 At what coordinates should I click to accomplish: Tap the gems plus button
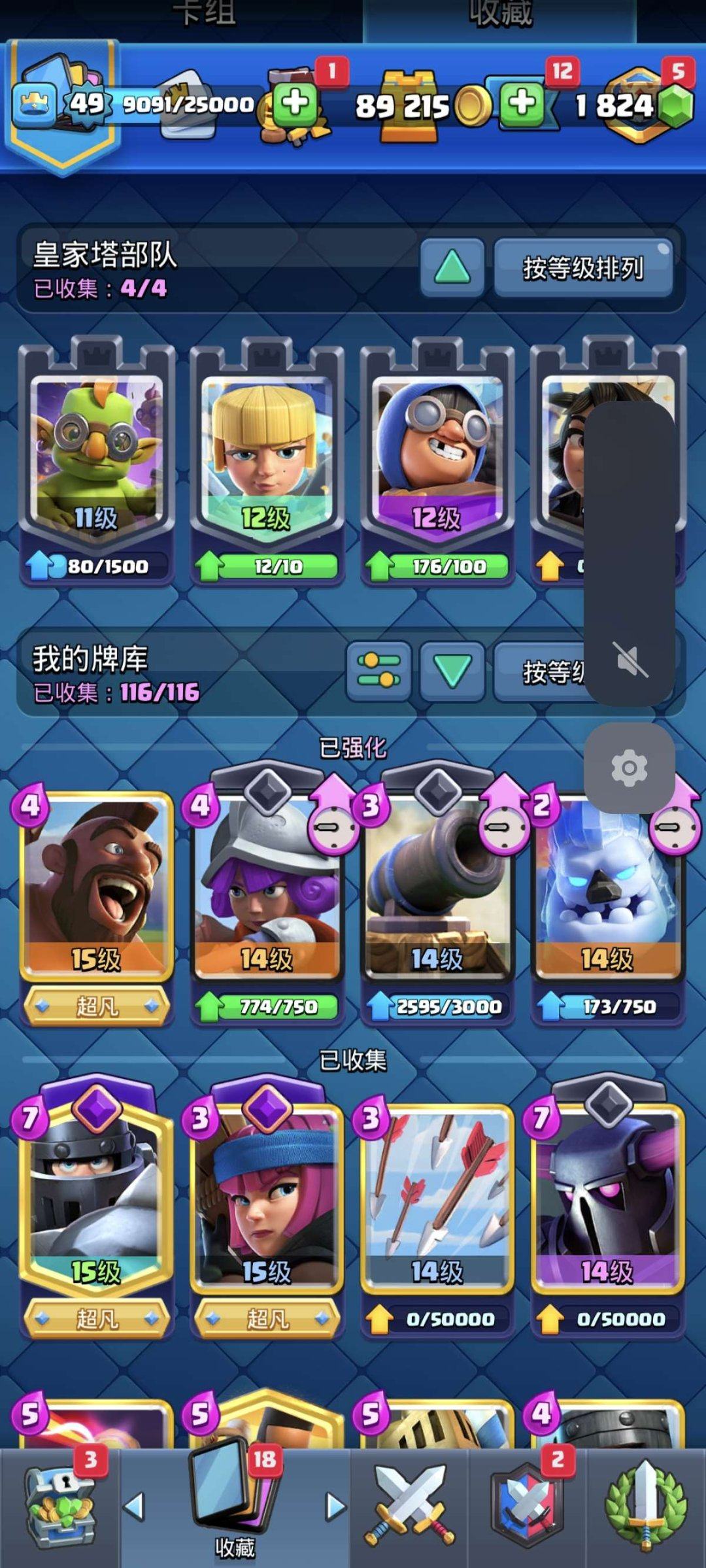pos(522,103)
